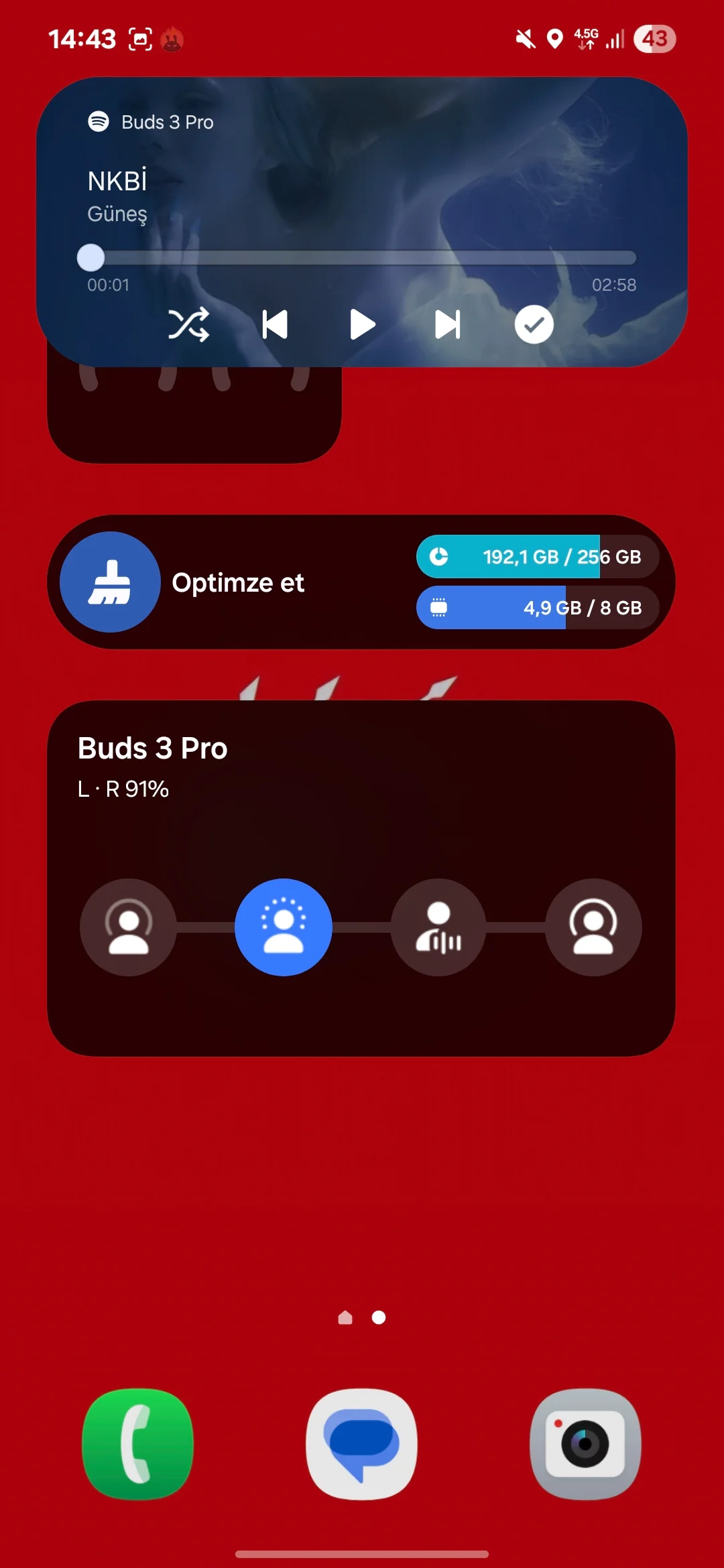Open storage usage 192,1 GB / 256 GB
The height and width of the screenshot is (1568, 724).
click(x=538, y=557)
